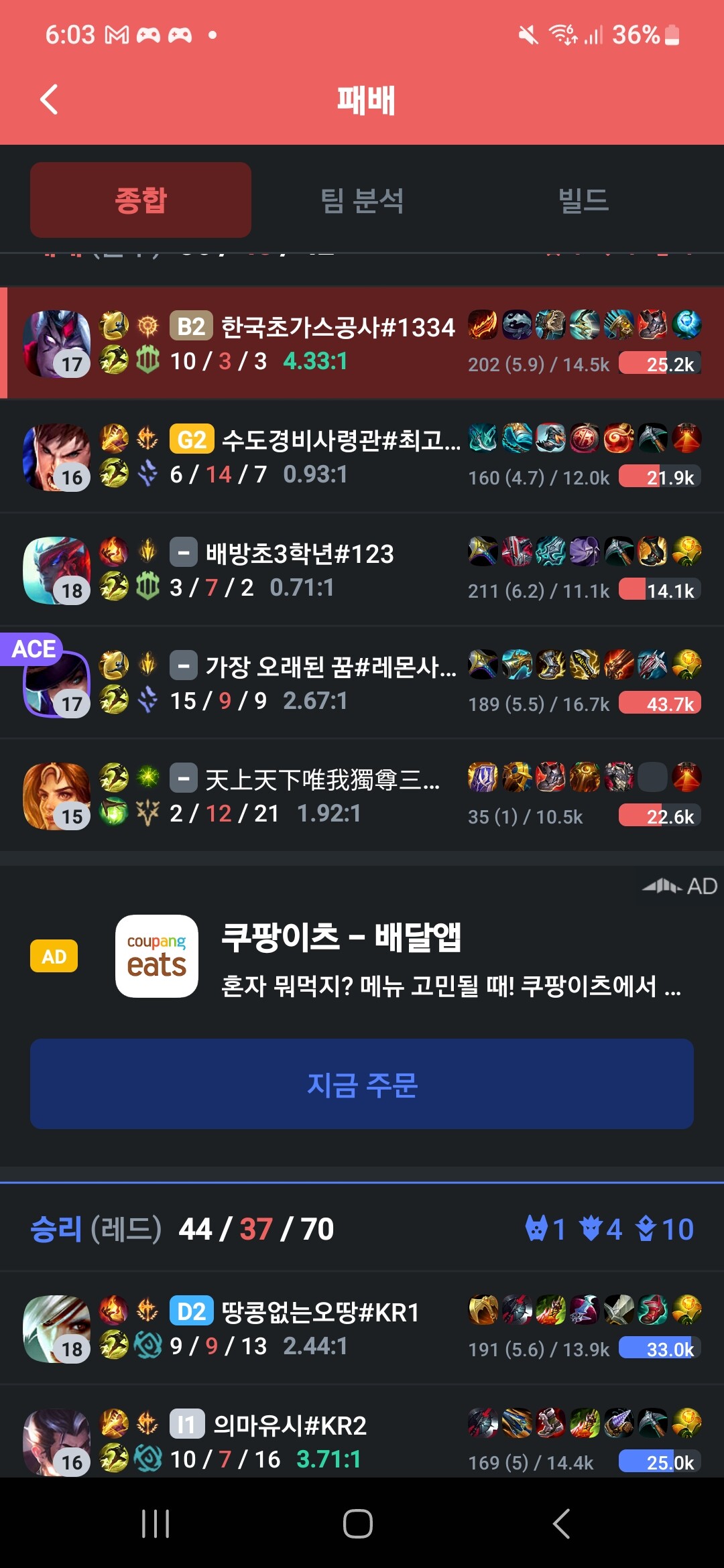Select the 종합 tab
Viewport: 724px width, 1568px height.
click(x=141, y=200)
